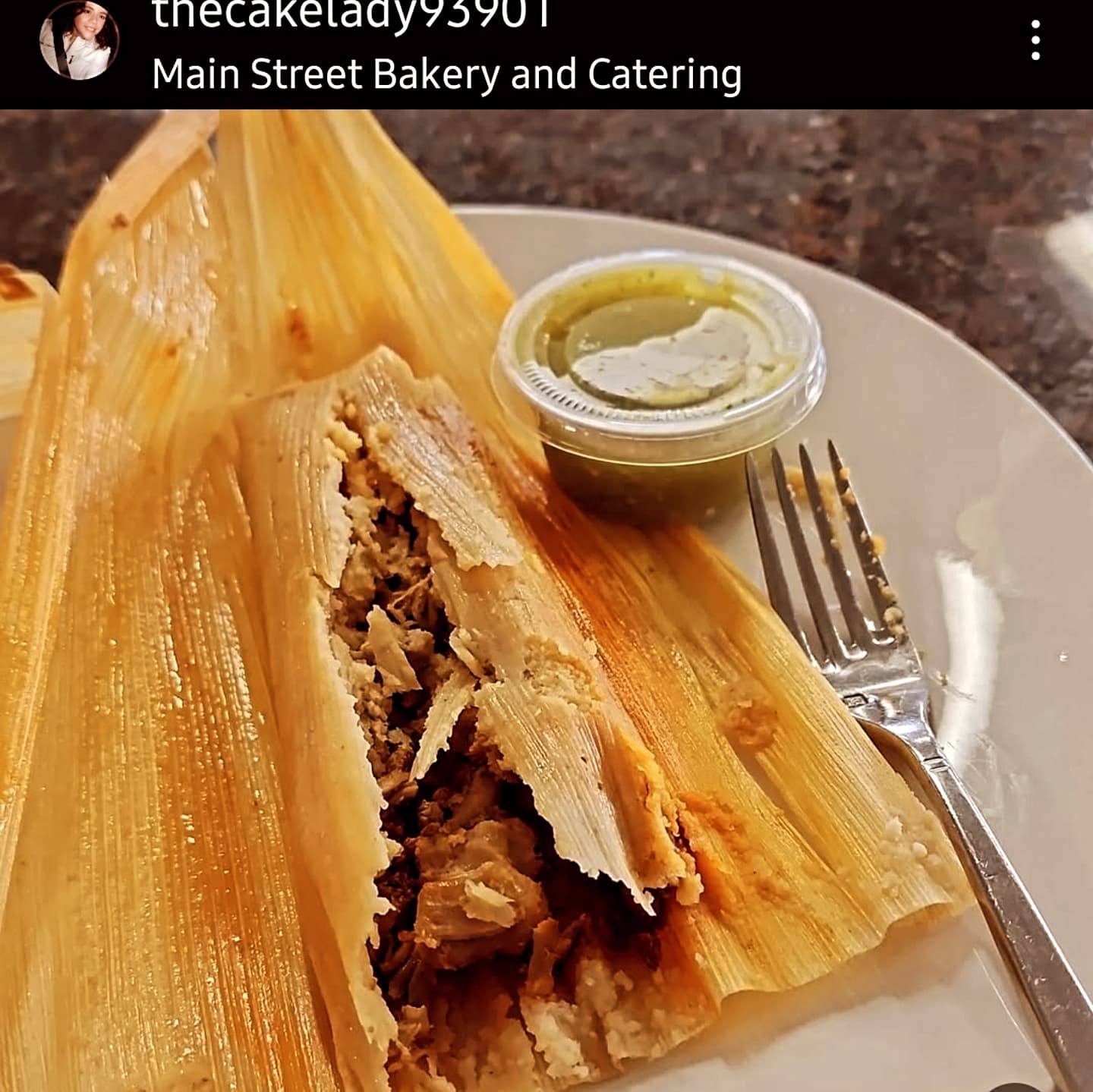Image resolution: width=1093 pixels, height=1092 pixels.
Task: Open thecakelady93901 profile picture
Action: (79, 40)
